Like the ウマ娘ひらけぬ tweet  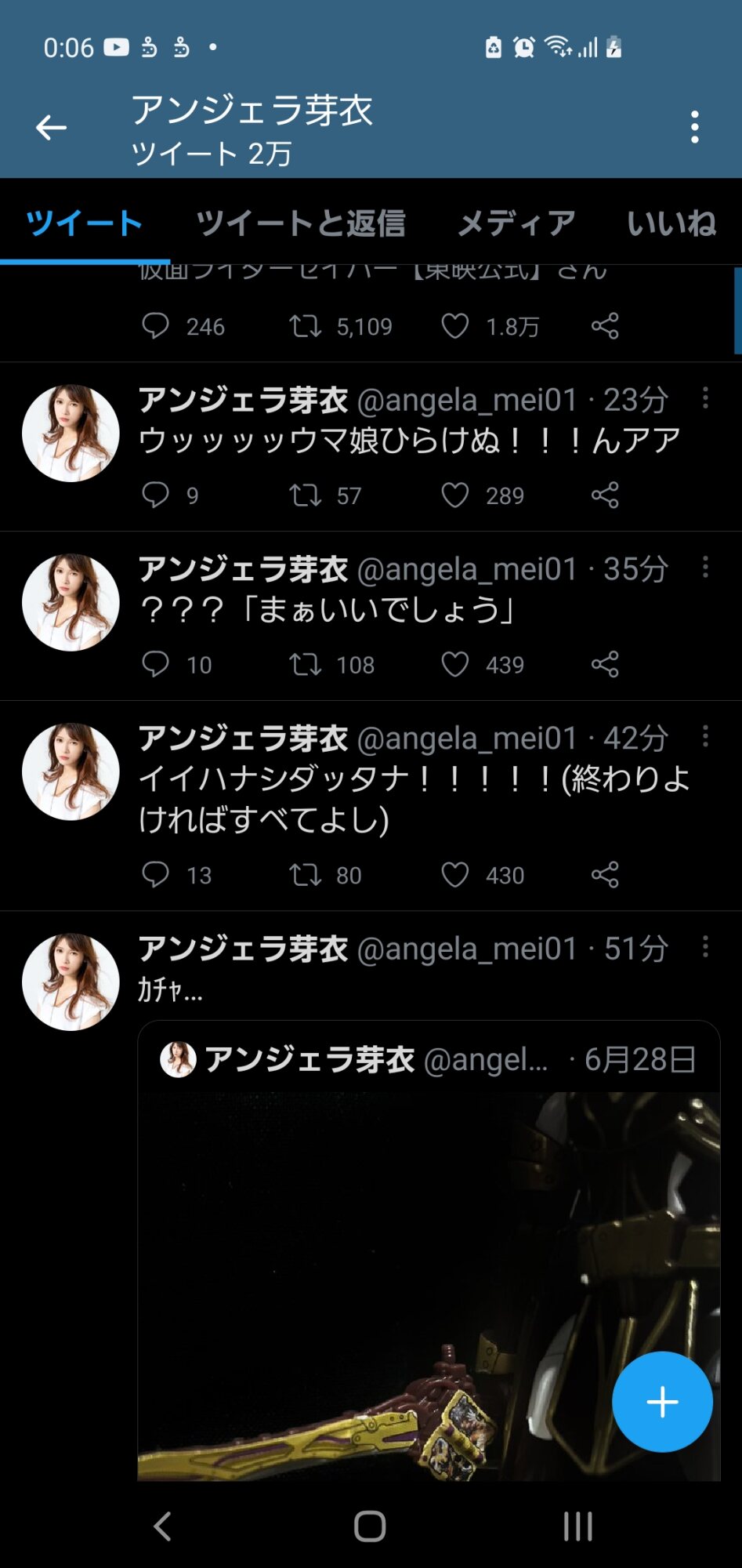455,495
